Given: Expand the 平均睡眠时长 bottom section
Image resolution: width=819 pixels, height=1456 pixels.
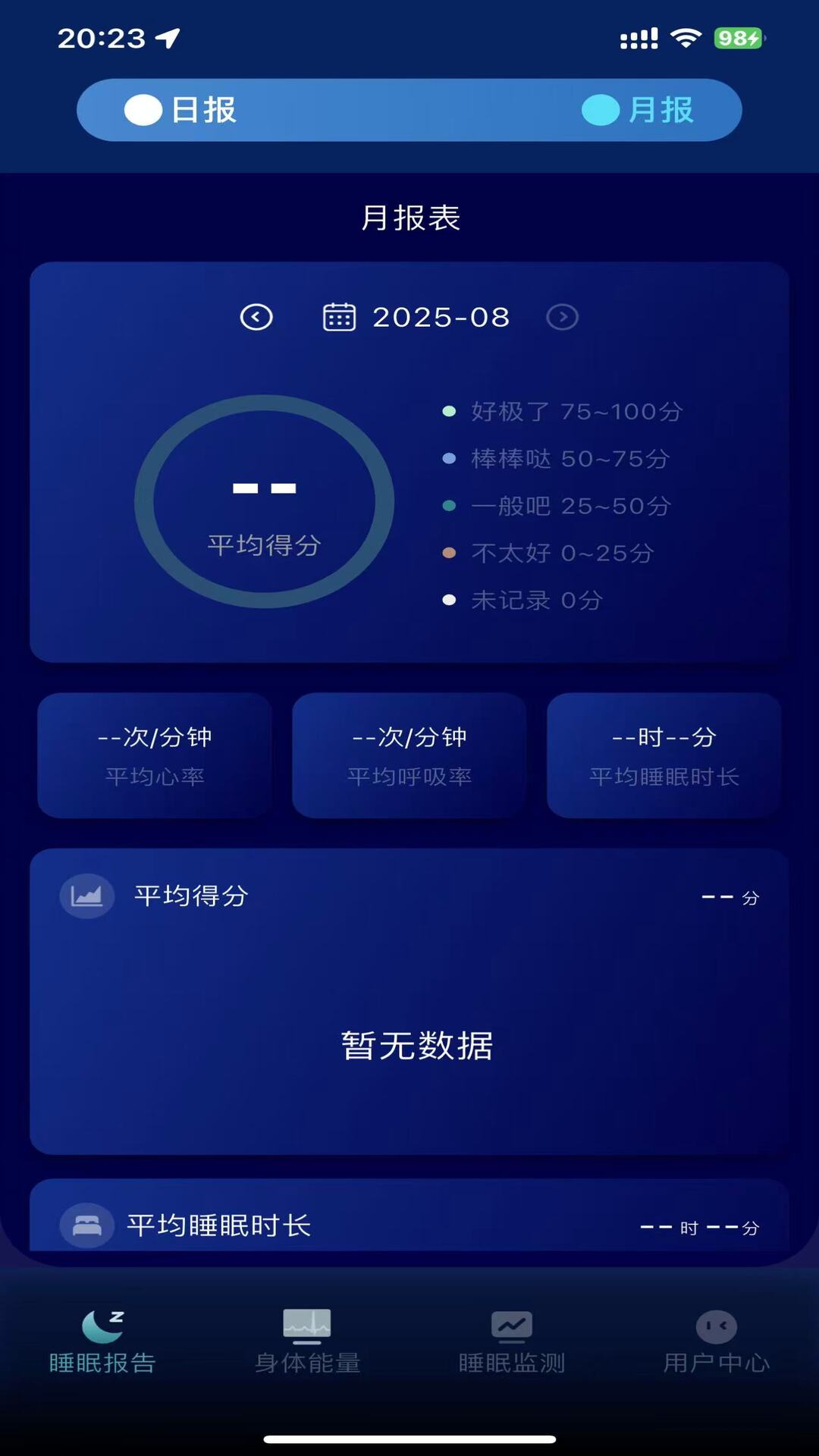Looking at the screenshot, I should point(409,1224).
